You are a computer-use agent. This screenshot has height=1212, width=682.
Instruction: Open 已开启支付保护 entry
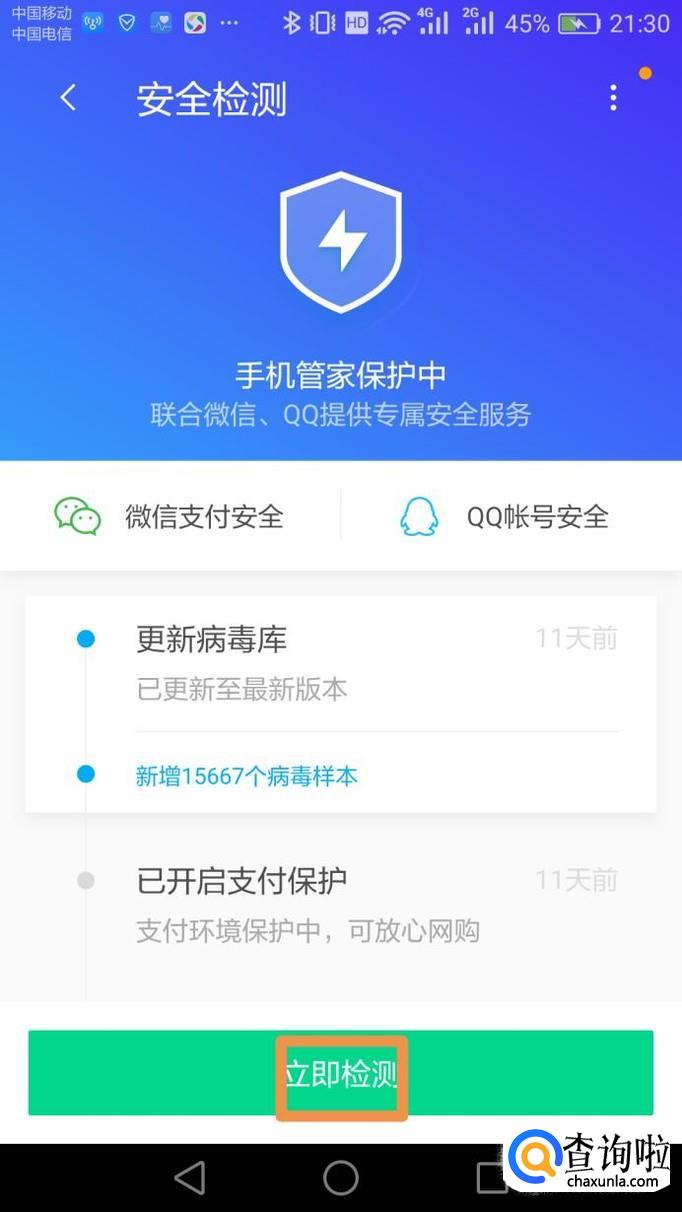(x=340, y=904)
